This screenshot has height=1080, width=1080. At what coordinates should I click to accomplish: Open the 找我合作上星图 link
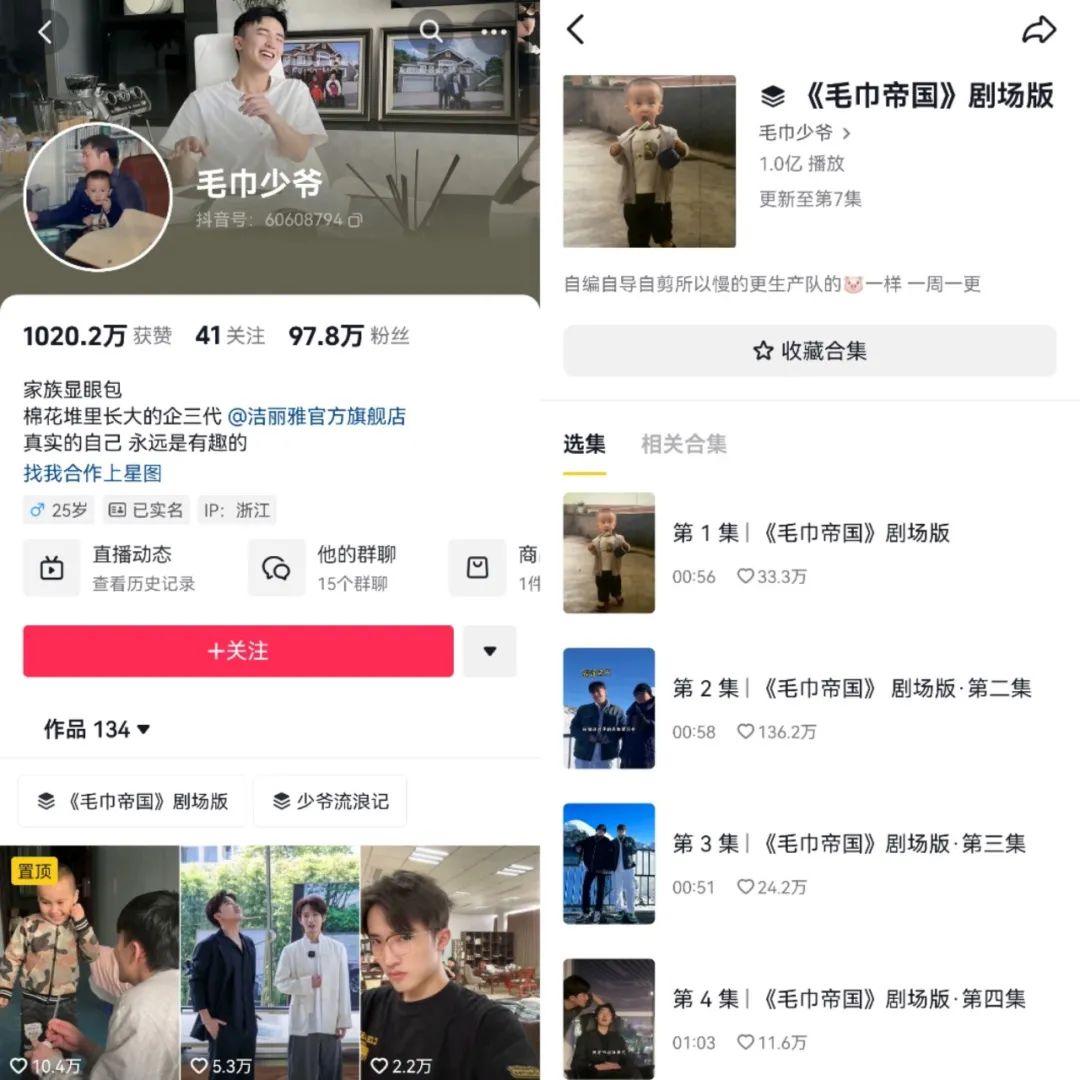(92, 473)
